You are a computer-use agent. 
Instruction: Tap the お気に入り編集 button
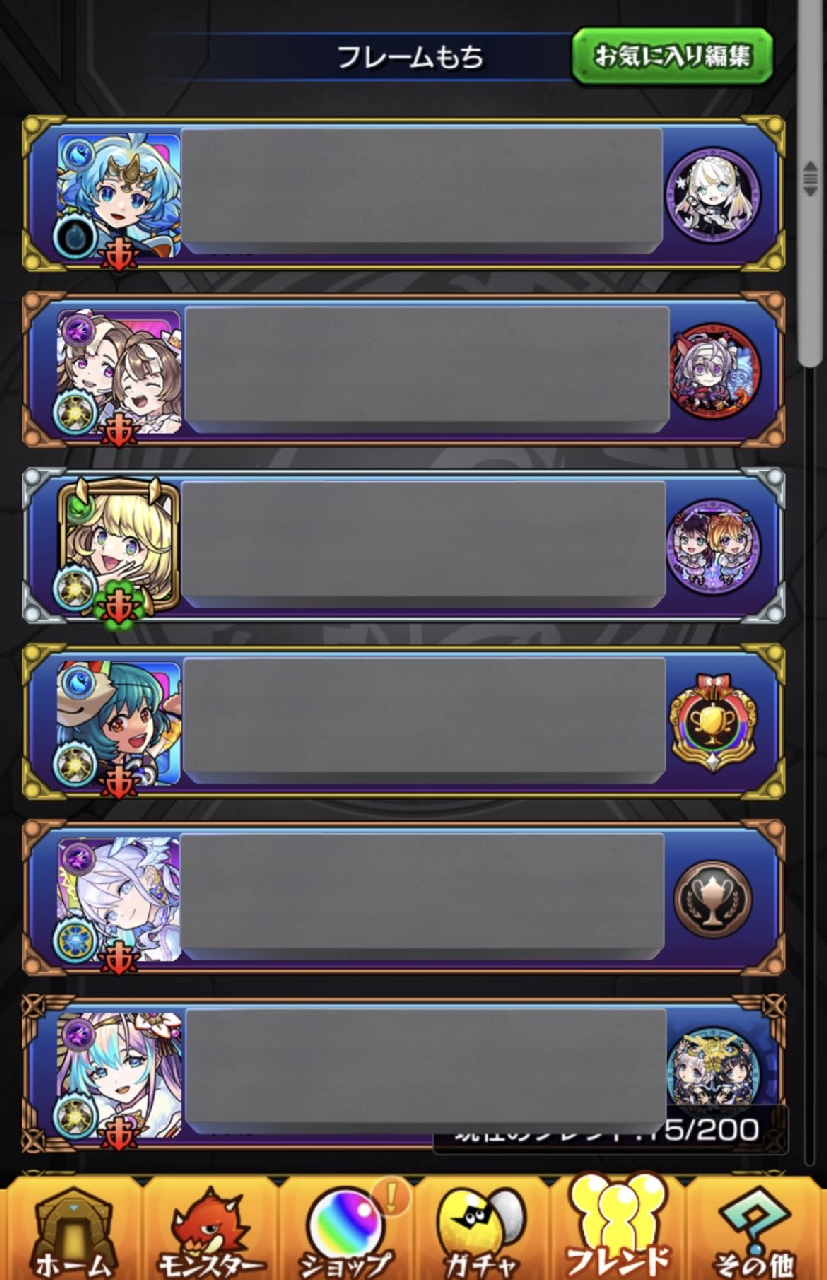tap(672, 56)
